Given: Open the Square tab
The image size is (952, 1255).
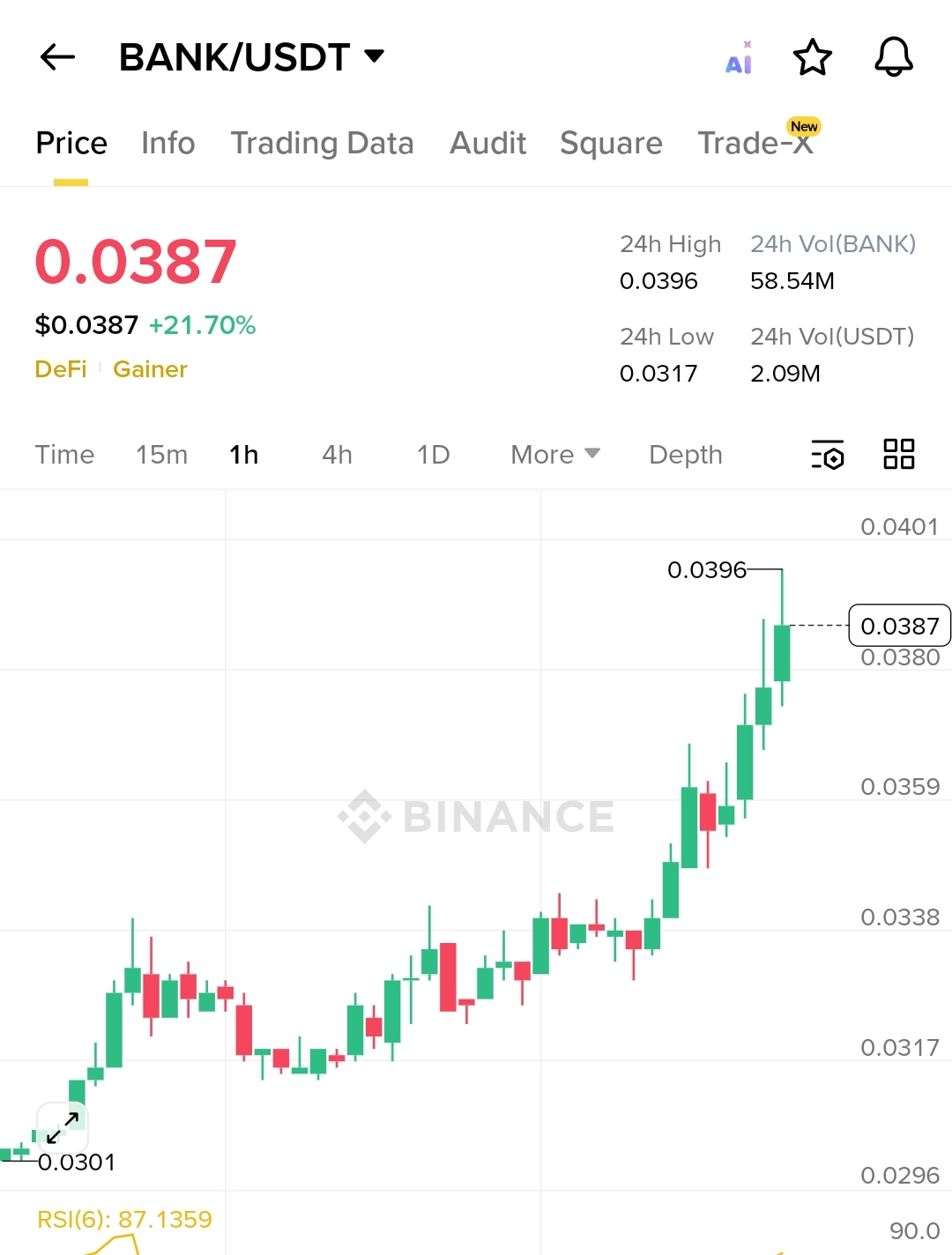Looking at the screenshot, I should click(611, 143).
